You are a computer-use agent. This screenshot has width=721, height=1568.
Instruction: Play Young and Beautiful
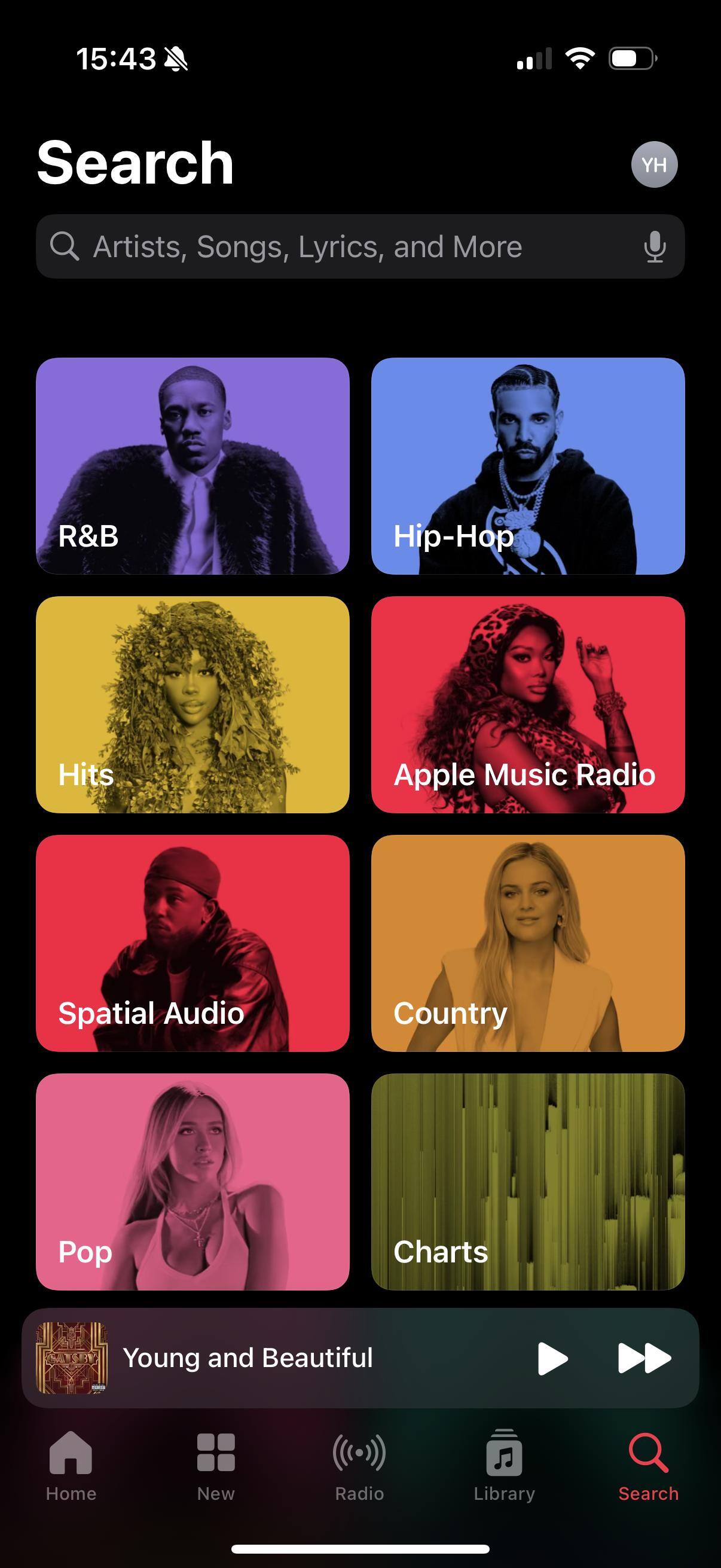click(552, 1358)
